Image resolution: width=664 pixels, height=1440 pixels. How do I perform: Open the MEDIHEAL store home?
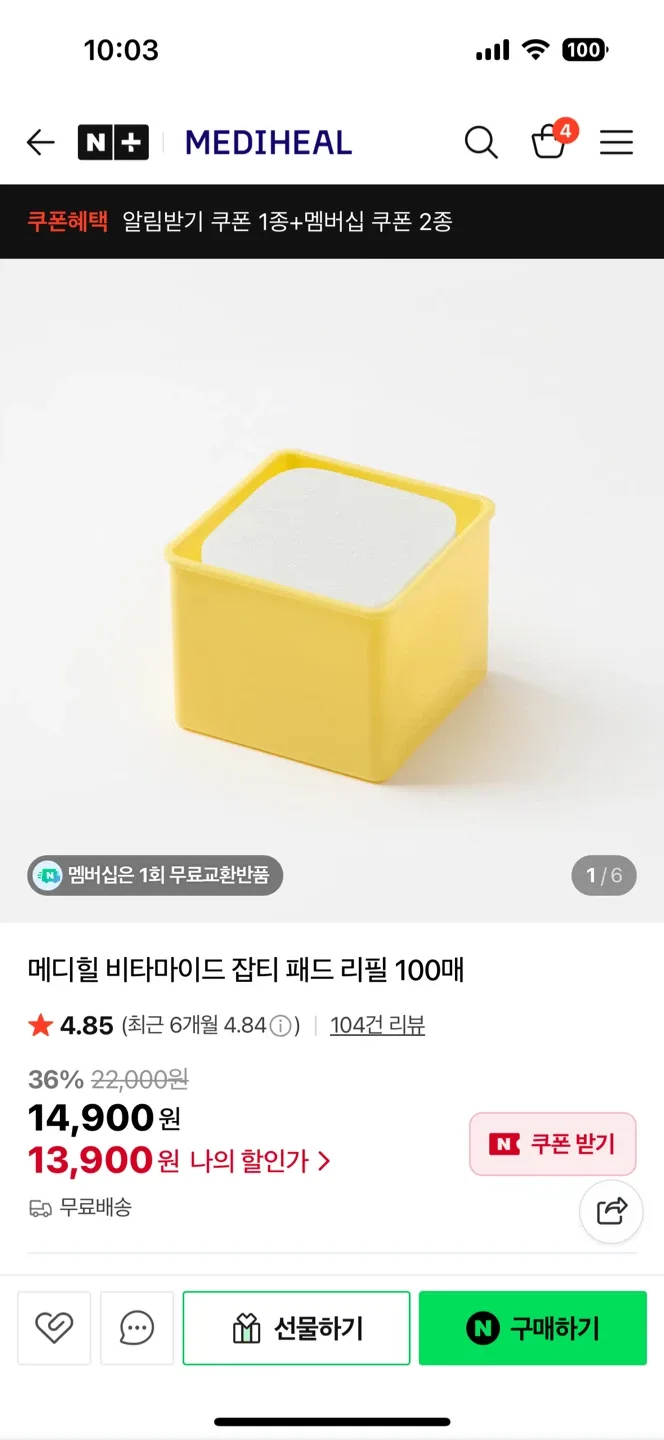tap(268, 143)
